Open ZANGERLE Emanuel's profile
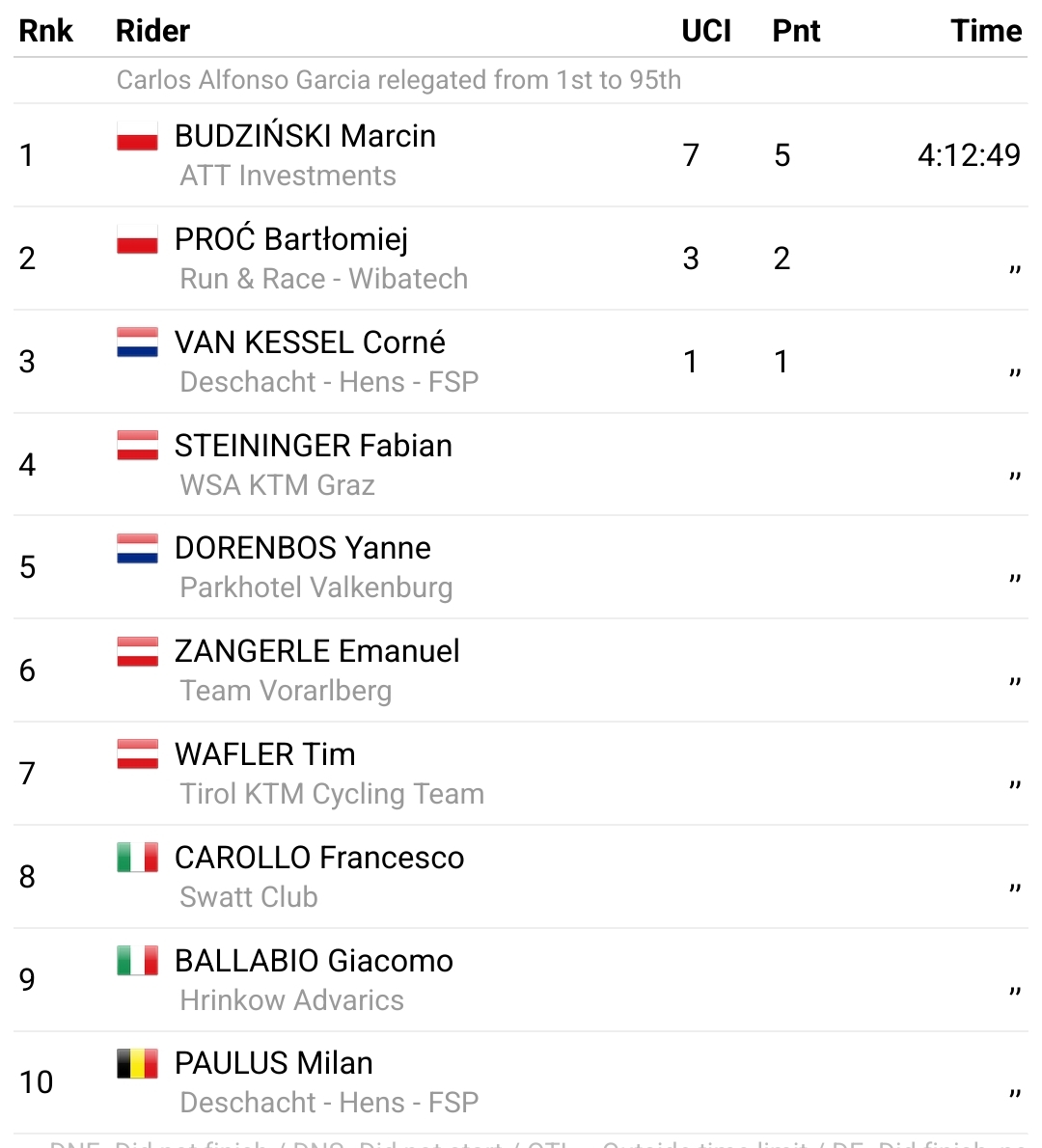This screenshot has height=1148, width=1042. click(317, 651)
